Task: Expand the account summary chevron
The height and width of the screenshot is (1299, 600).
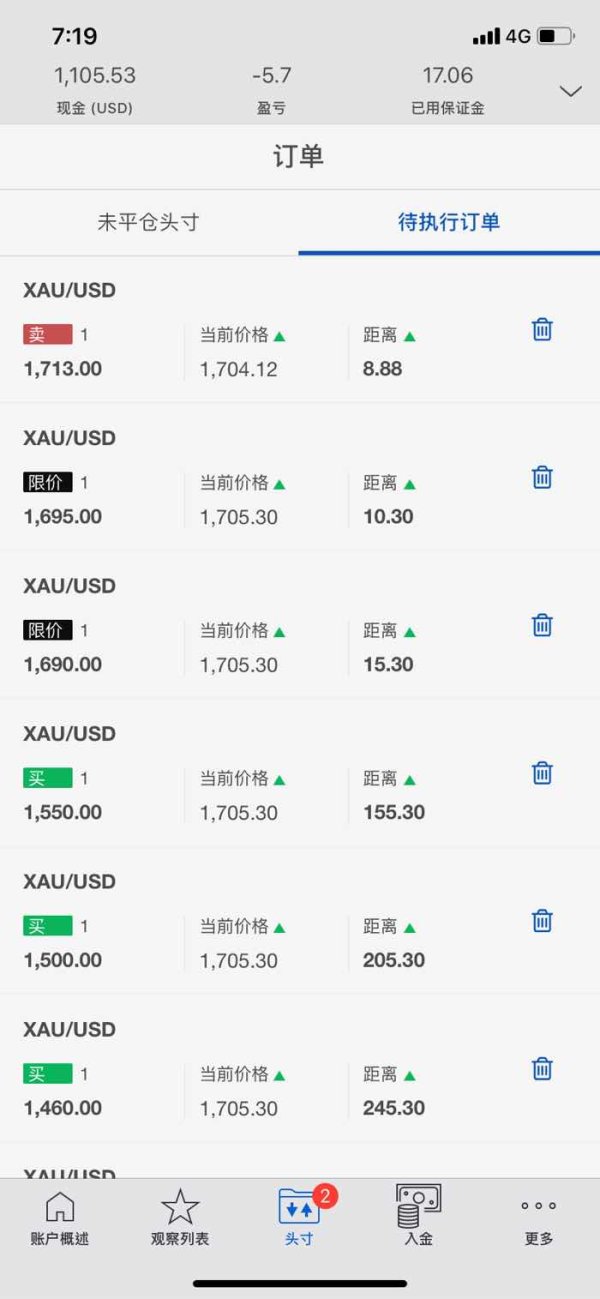Action: [570, 91]
